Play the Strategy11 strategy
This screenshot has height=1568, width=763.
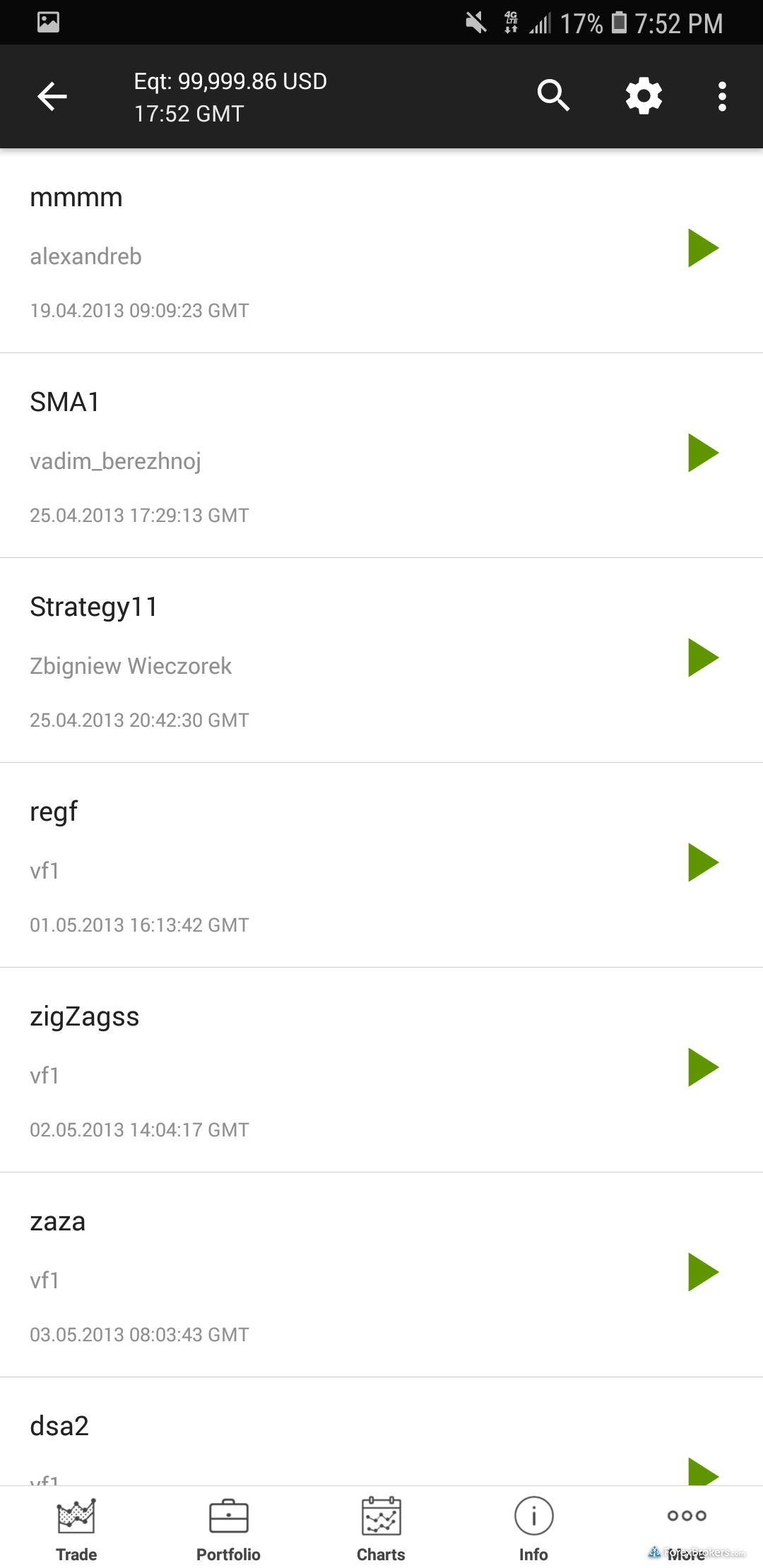click(x=703, y=658)
